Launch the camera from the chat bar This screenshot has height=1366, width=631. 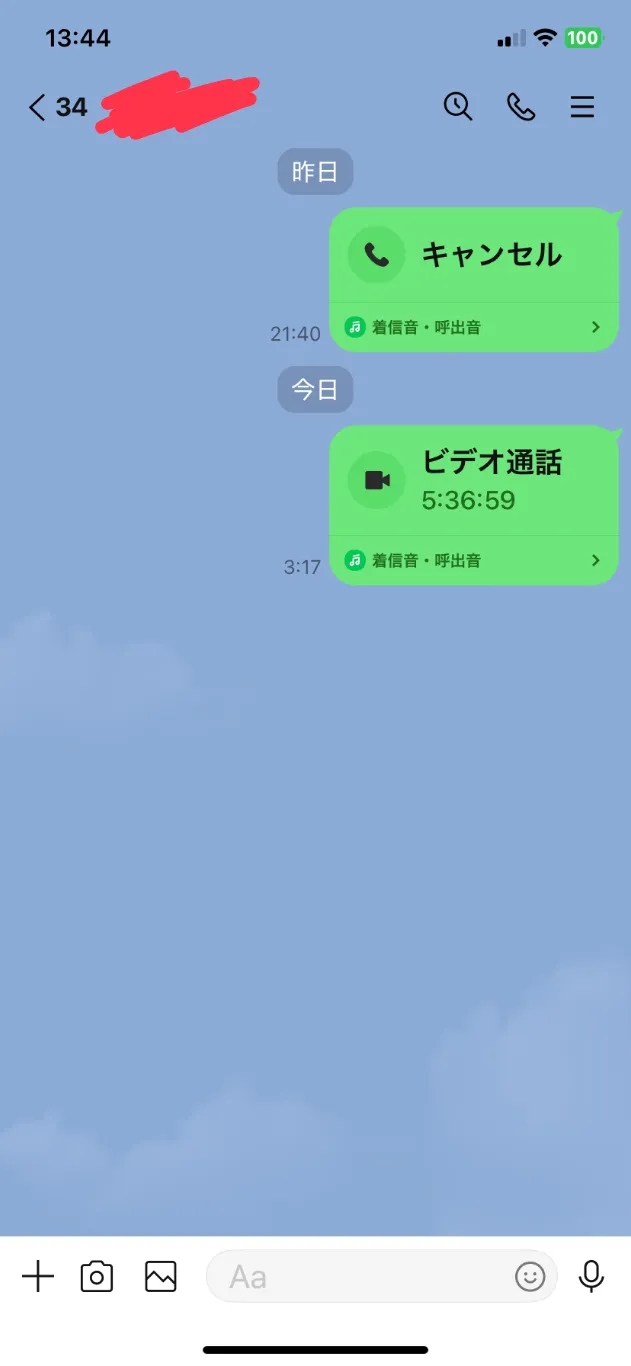[97, 1276]
